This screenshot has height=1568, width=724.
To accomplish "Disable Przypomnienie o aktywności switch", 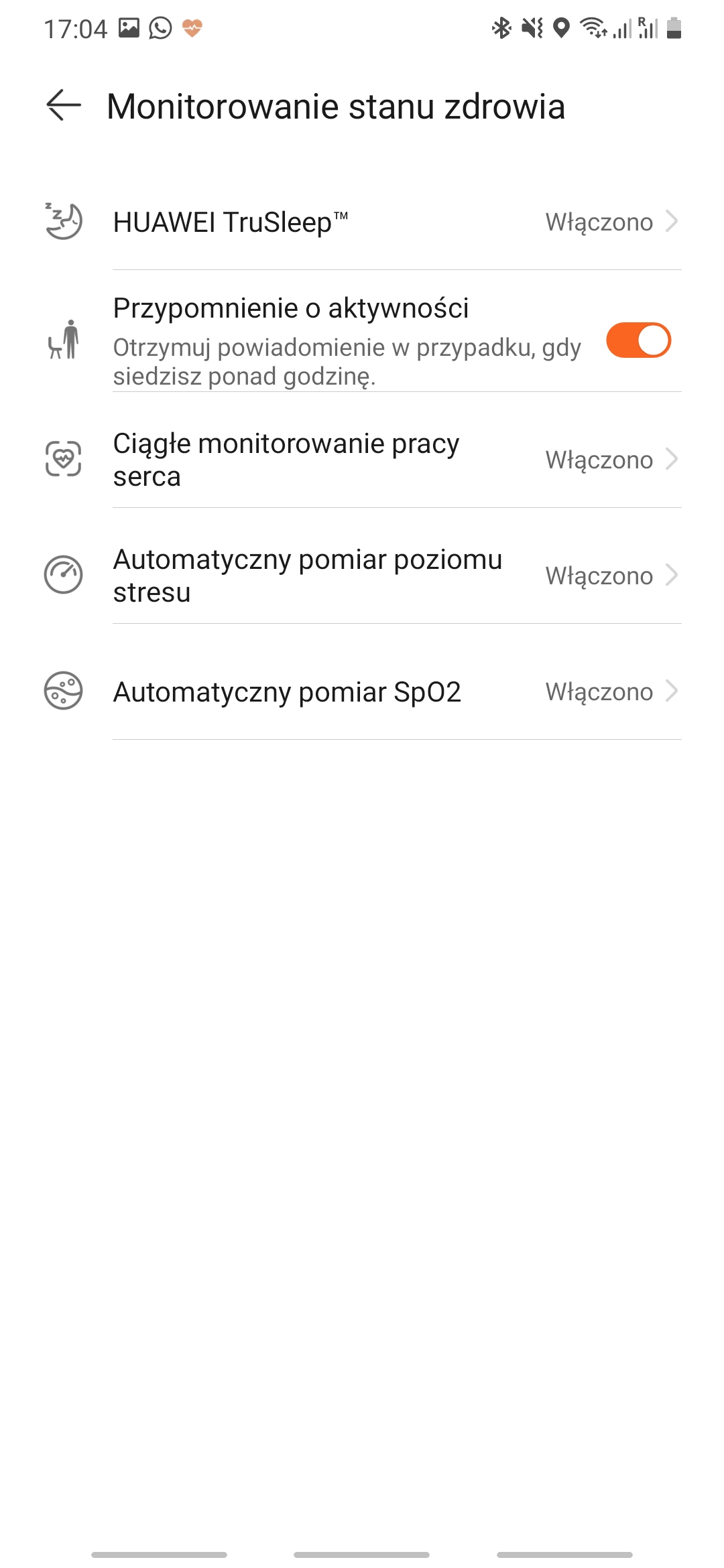I will [x=638, y=340].
